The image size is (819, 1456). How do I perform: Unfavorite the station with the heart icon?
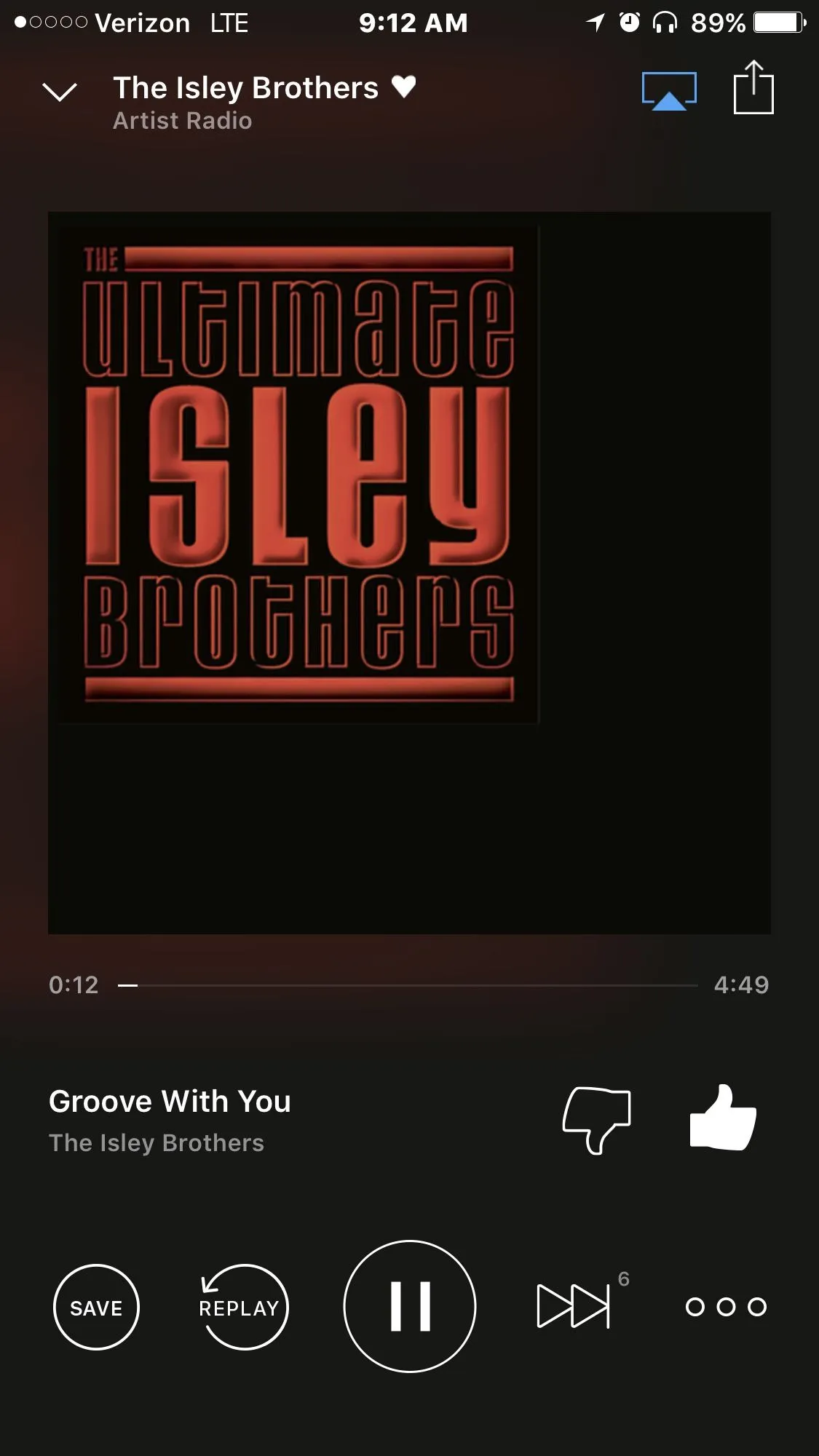404,87
